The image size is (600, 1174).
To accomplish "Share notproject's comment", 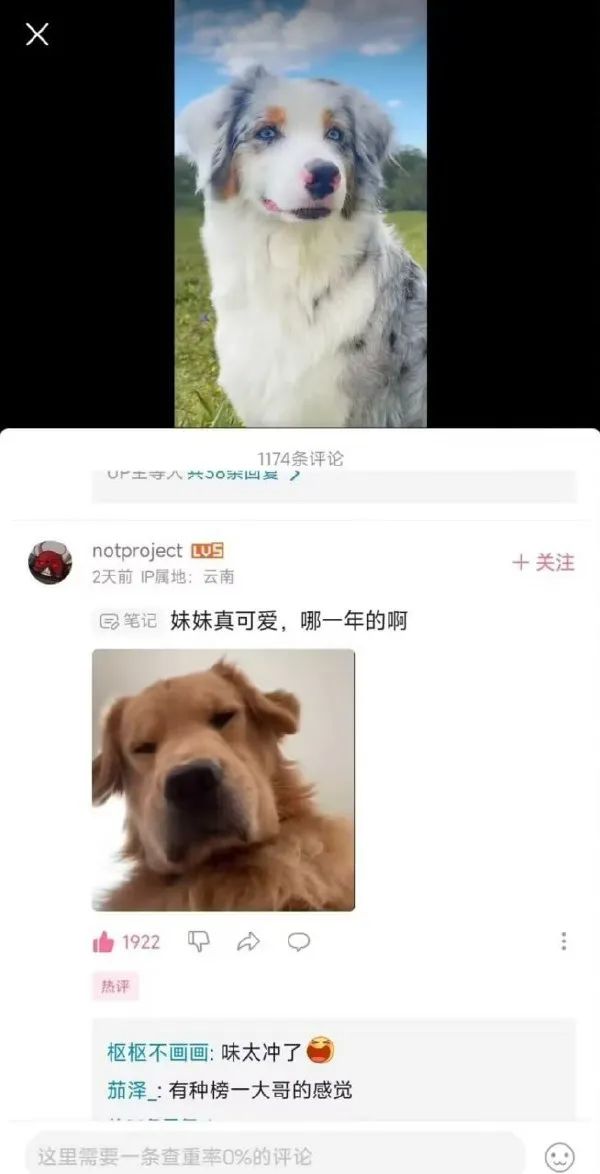I will click(248, 941).
